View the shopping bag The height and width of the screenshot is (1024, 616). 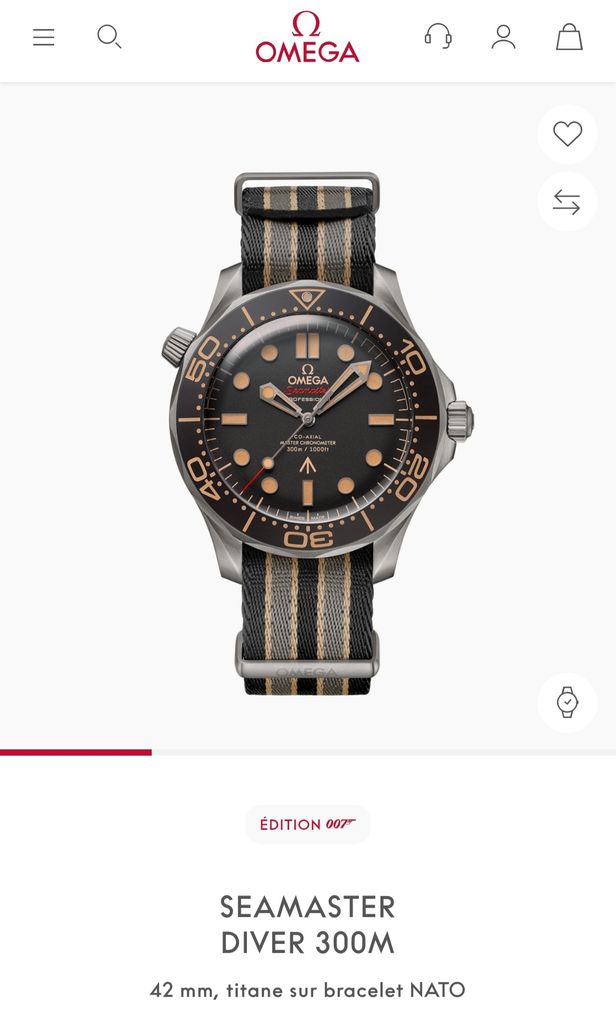pyautogui.click(x=569, y=37)
